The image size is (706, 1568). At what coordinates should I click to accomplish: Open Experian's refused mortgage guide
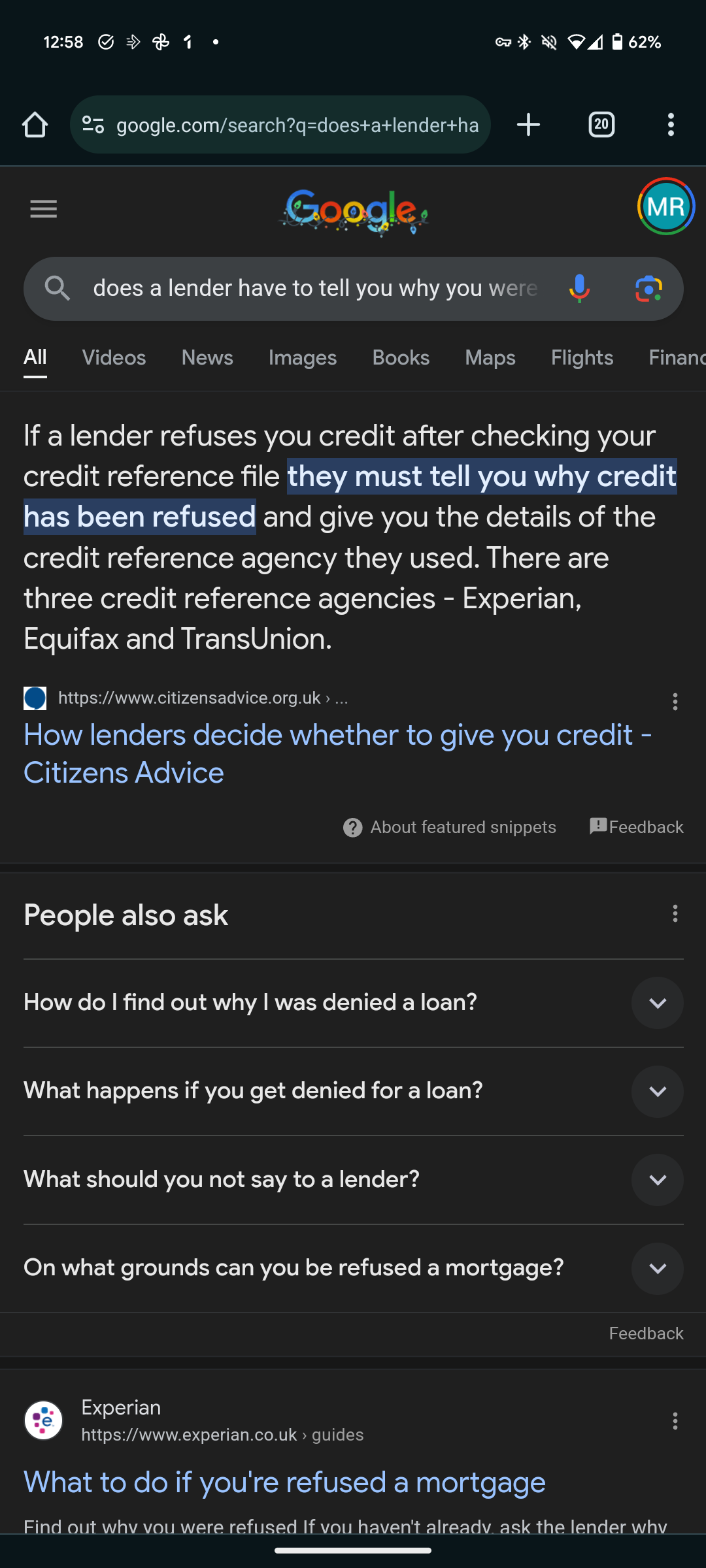[x=284, y=1482]
